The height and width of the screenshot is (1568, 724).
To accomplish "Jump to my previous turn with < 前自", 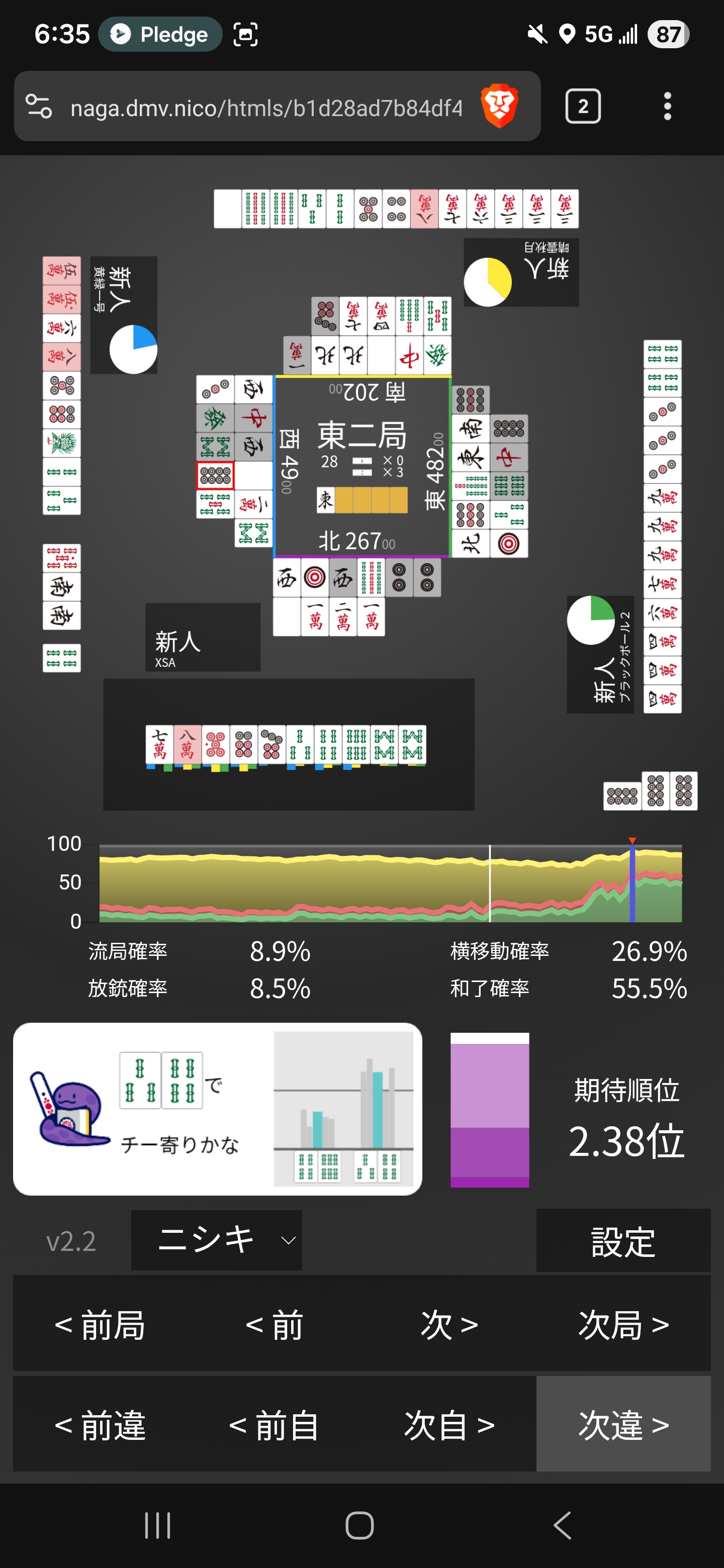I will point(274,1425).
